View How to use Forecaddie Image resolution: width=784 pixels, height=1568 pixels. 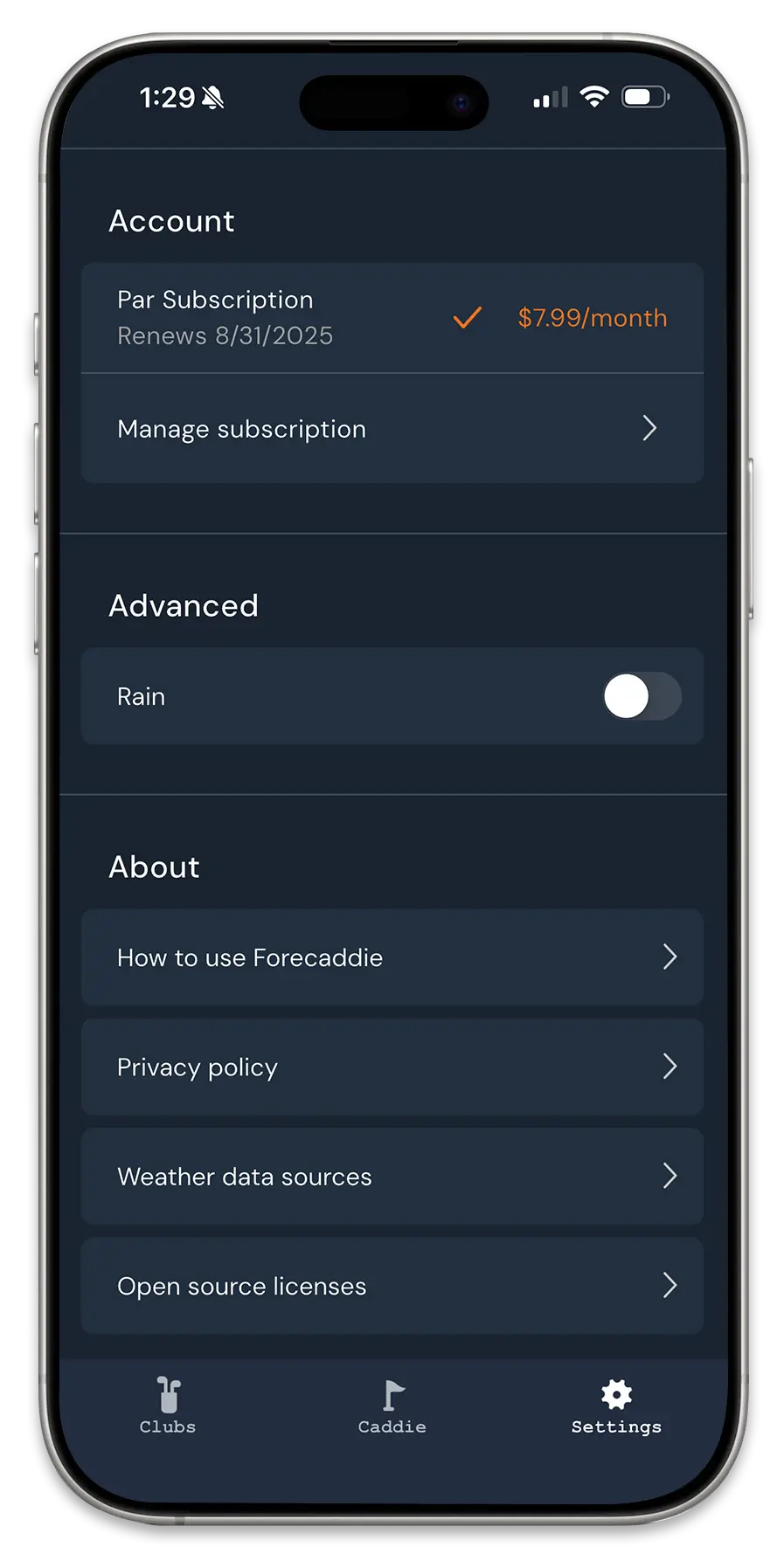tap(392, 957)
